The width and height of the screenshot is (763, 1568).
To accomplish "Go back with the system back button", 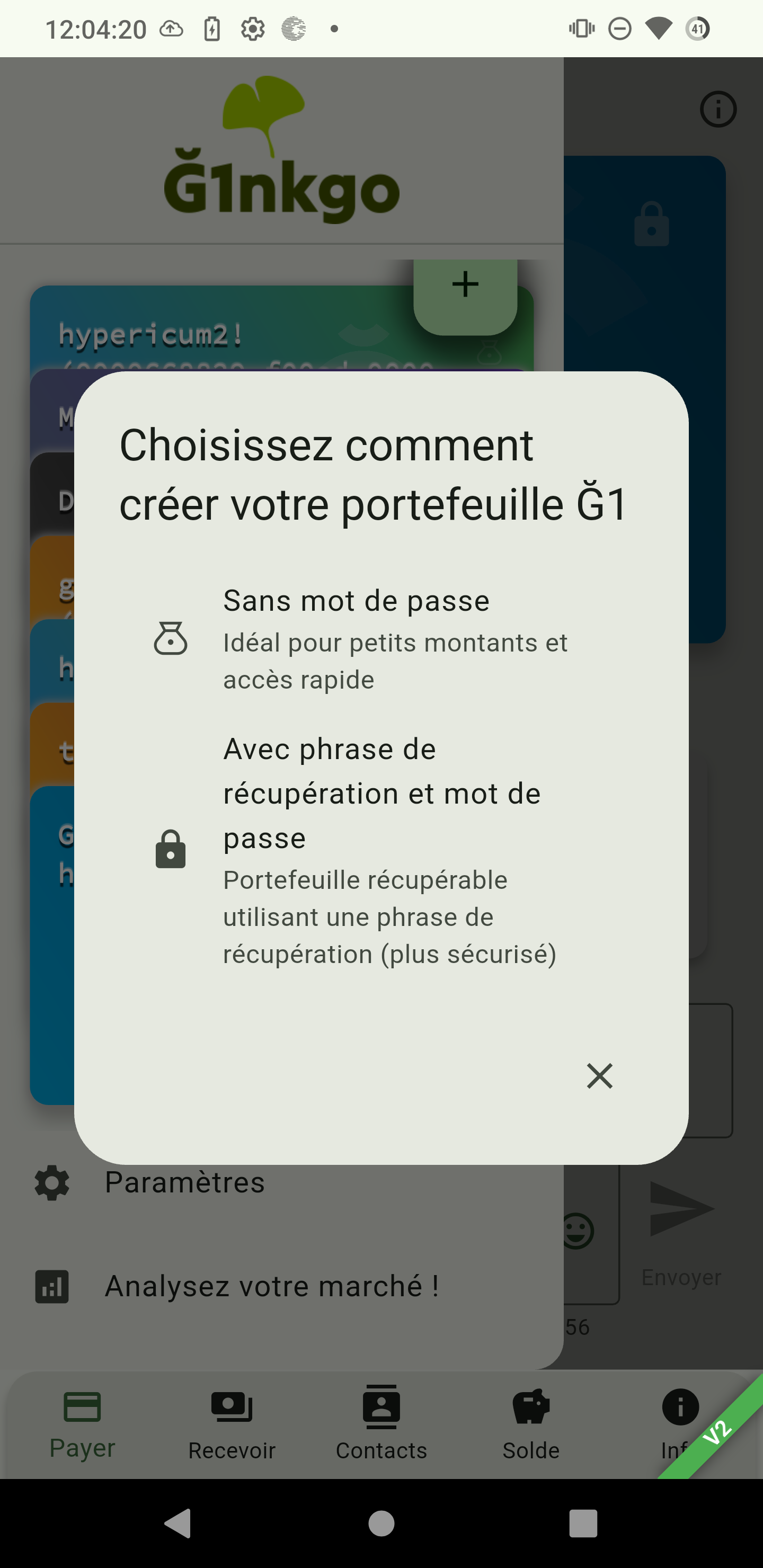I will coord(178,1524).
